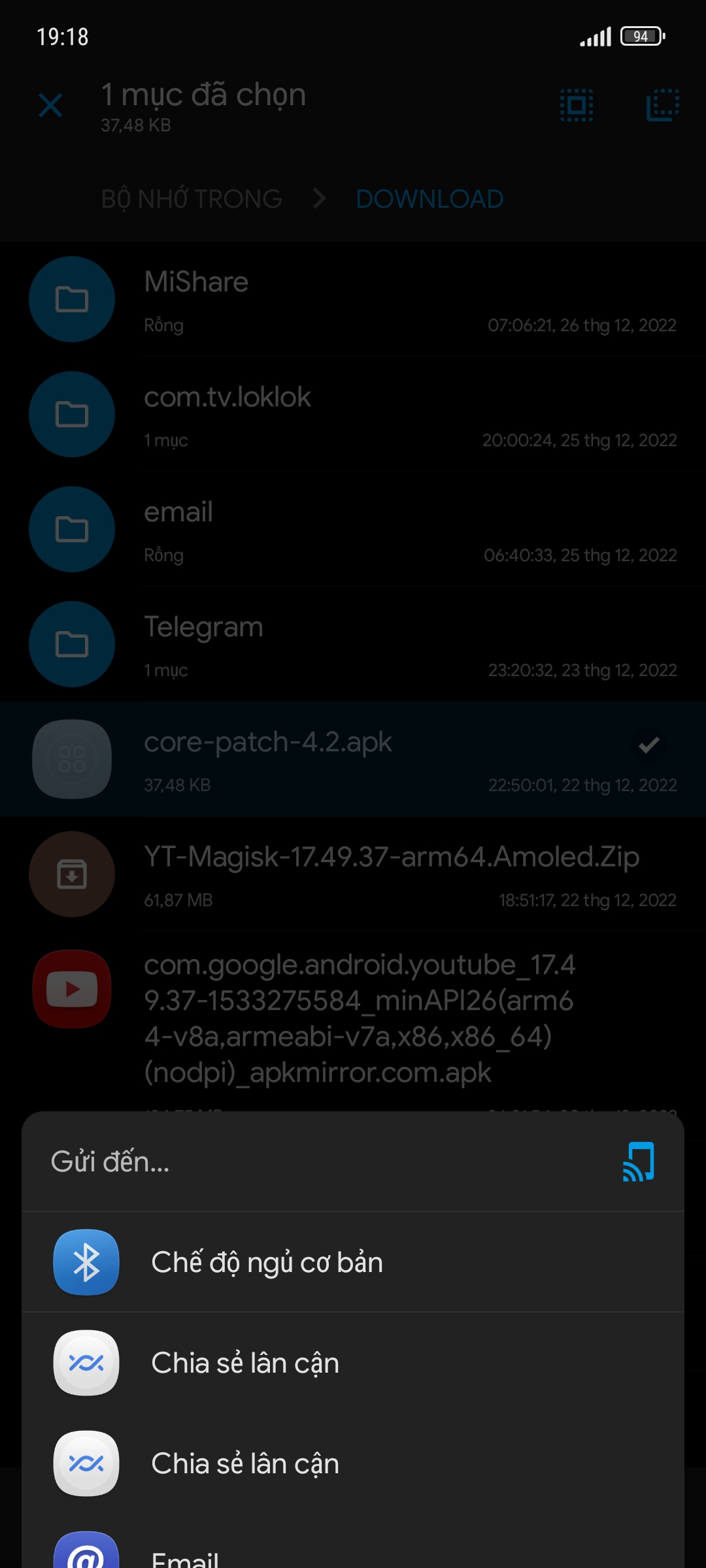Tap the battery indicator showing 94
The image size is (706, 1568).
point(640,36)
